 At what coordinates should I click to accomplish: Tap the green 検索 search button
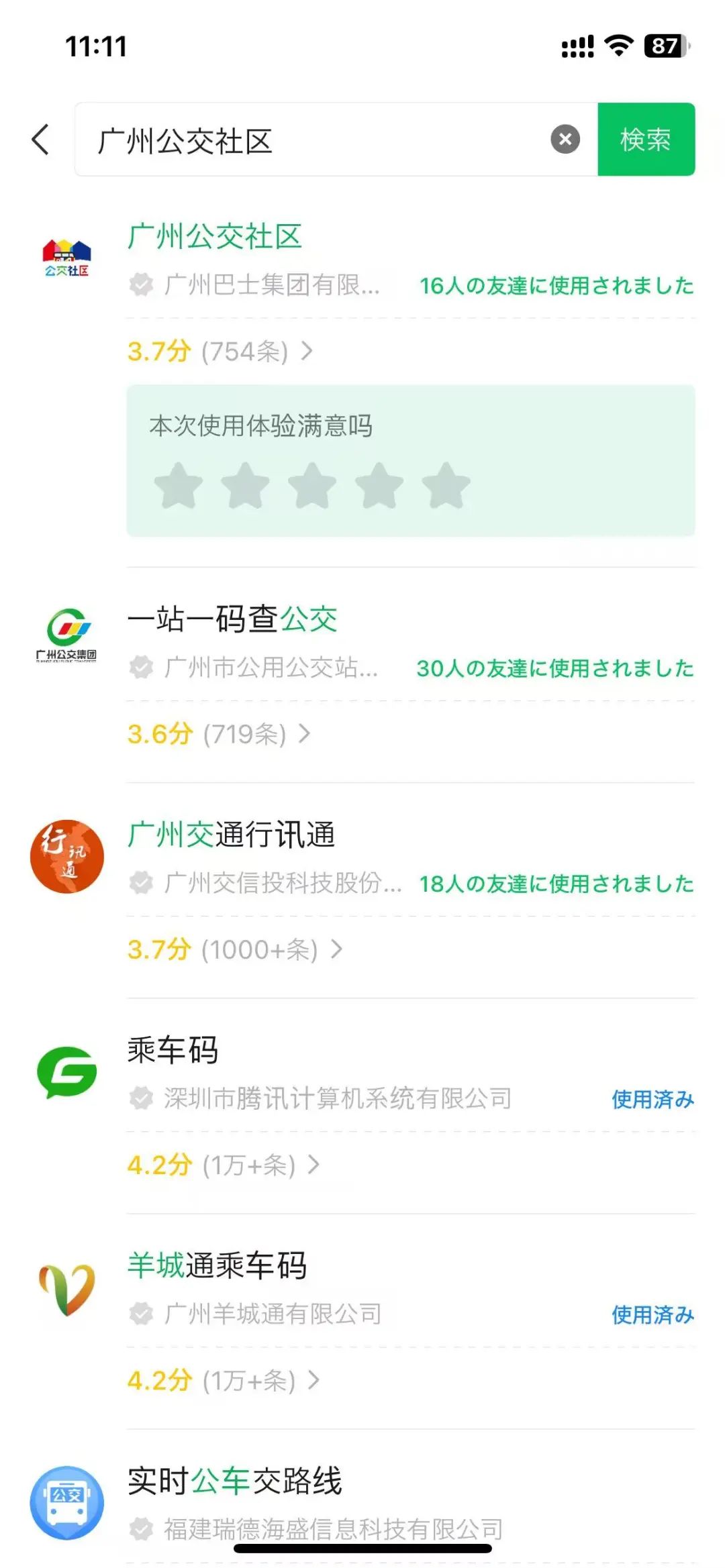click(x=646, y=140)
